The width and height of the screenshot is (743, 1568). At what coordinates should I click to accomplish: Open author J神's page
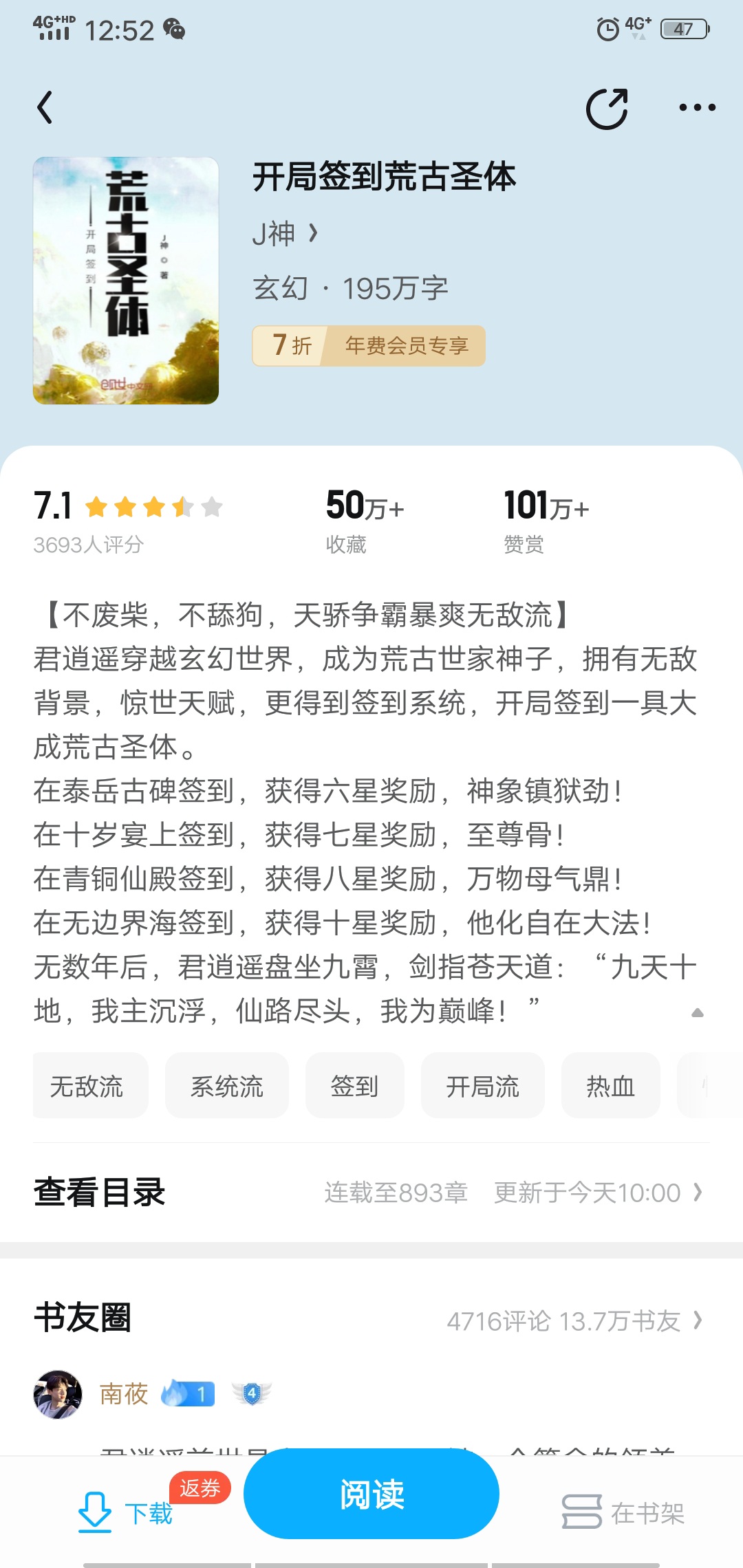point(285,234)
